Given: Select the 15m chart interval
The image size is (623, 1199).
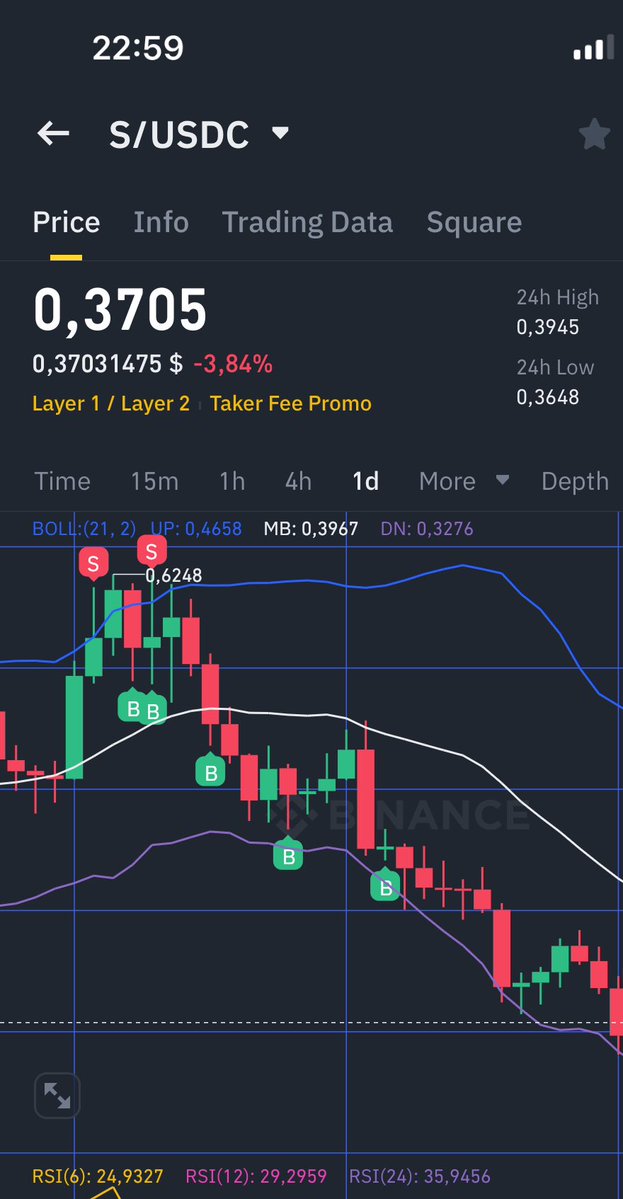Looking at the screenshot, I should click(x=154, y=481).
